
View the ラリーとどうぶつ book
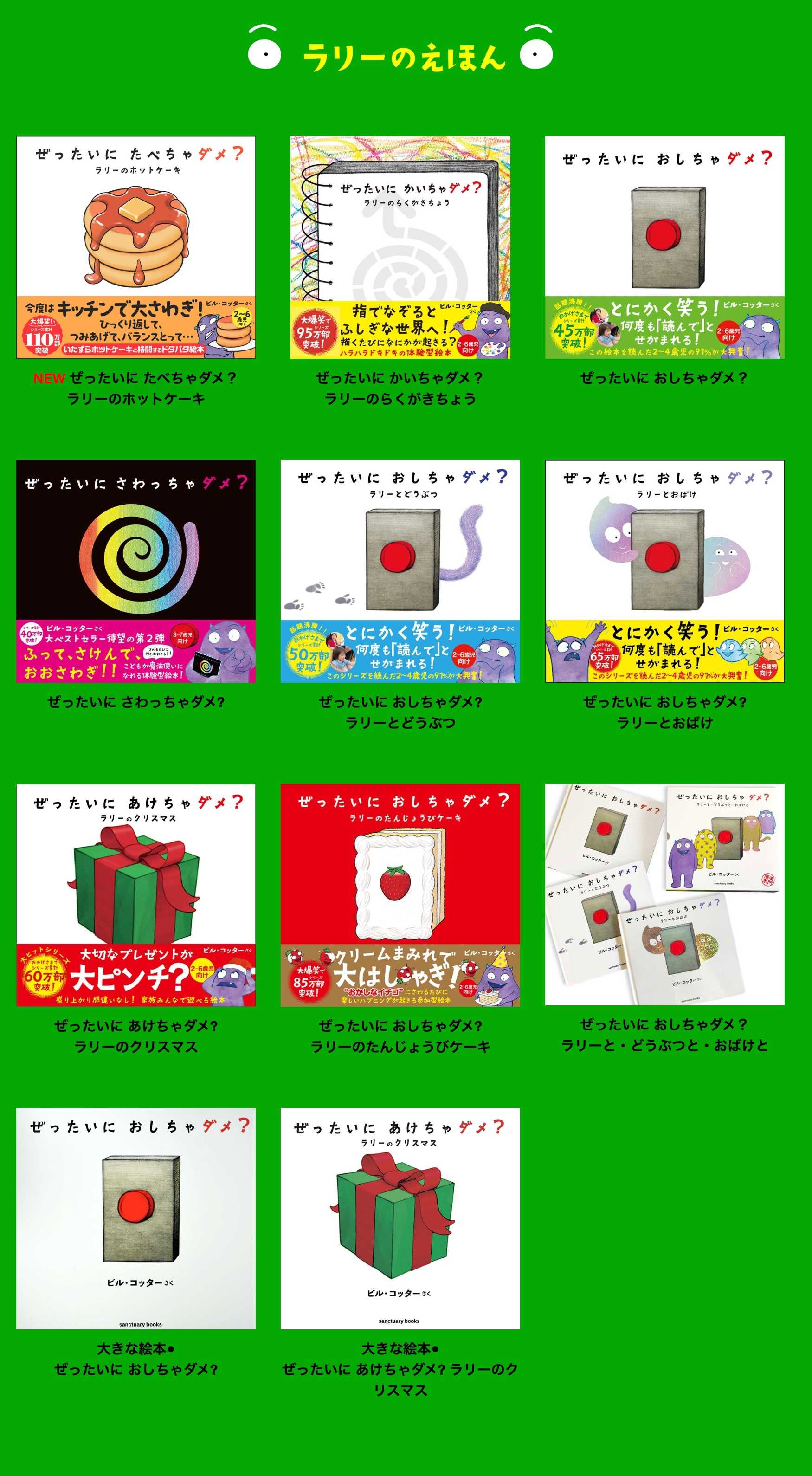click(400, 571)
